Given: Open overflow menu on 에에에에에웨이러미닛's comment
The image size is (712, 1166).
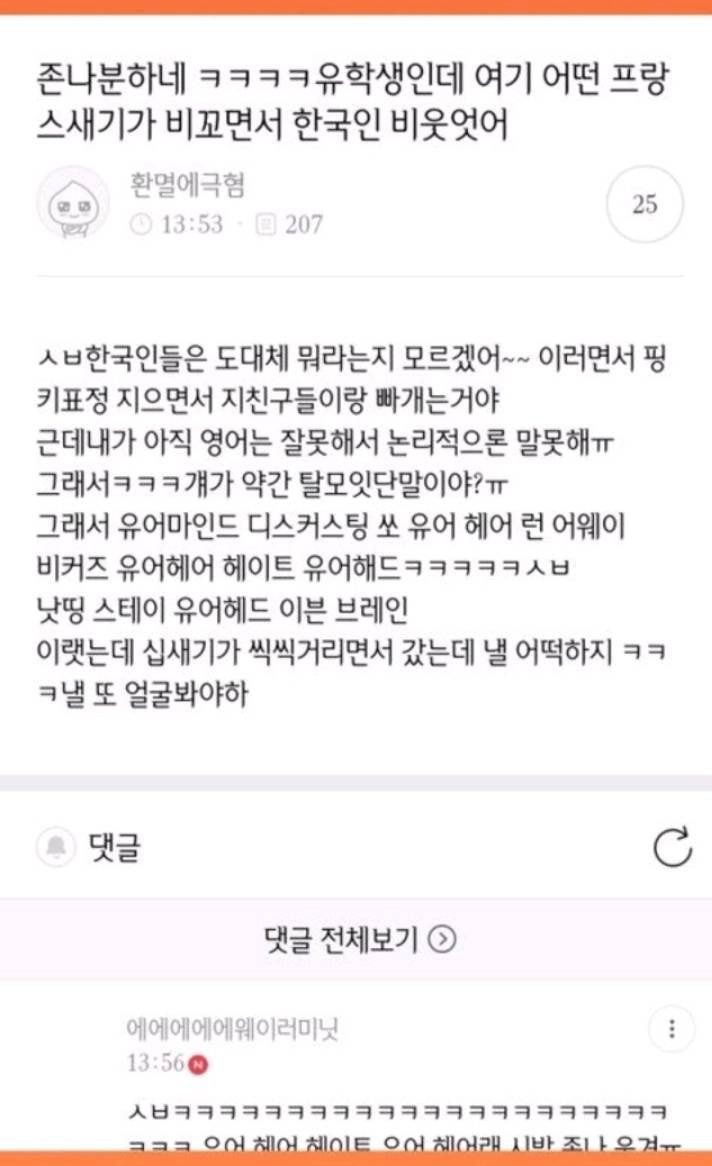Looking at the screenshot, I should [x=672, y=1028].
